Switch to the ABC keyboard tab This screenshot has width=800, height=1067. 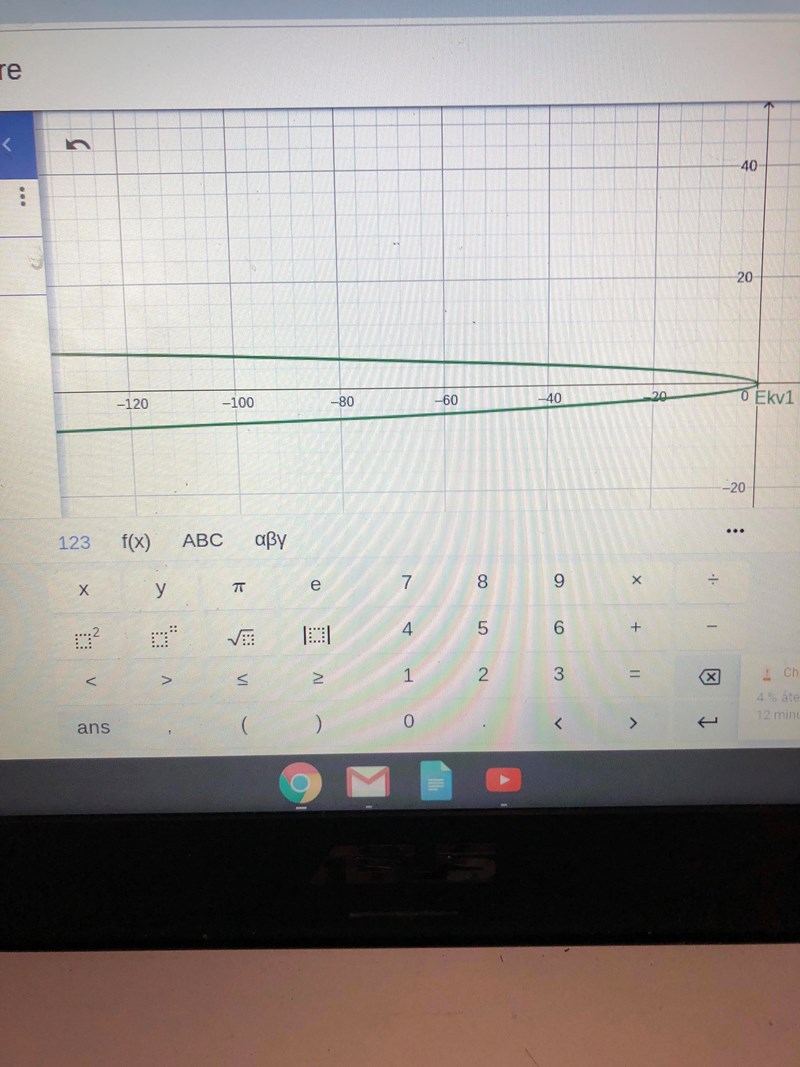coord(202,541)
